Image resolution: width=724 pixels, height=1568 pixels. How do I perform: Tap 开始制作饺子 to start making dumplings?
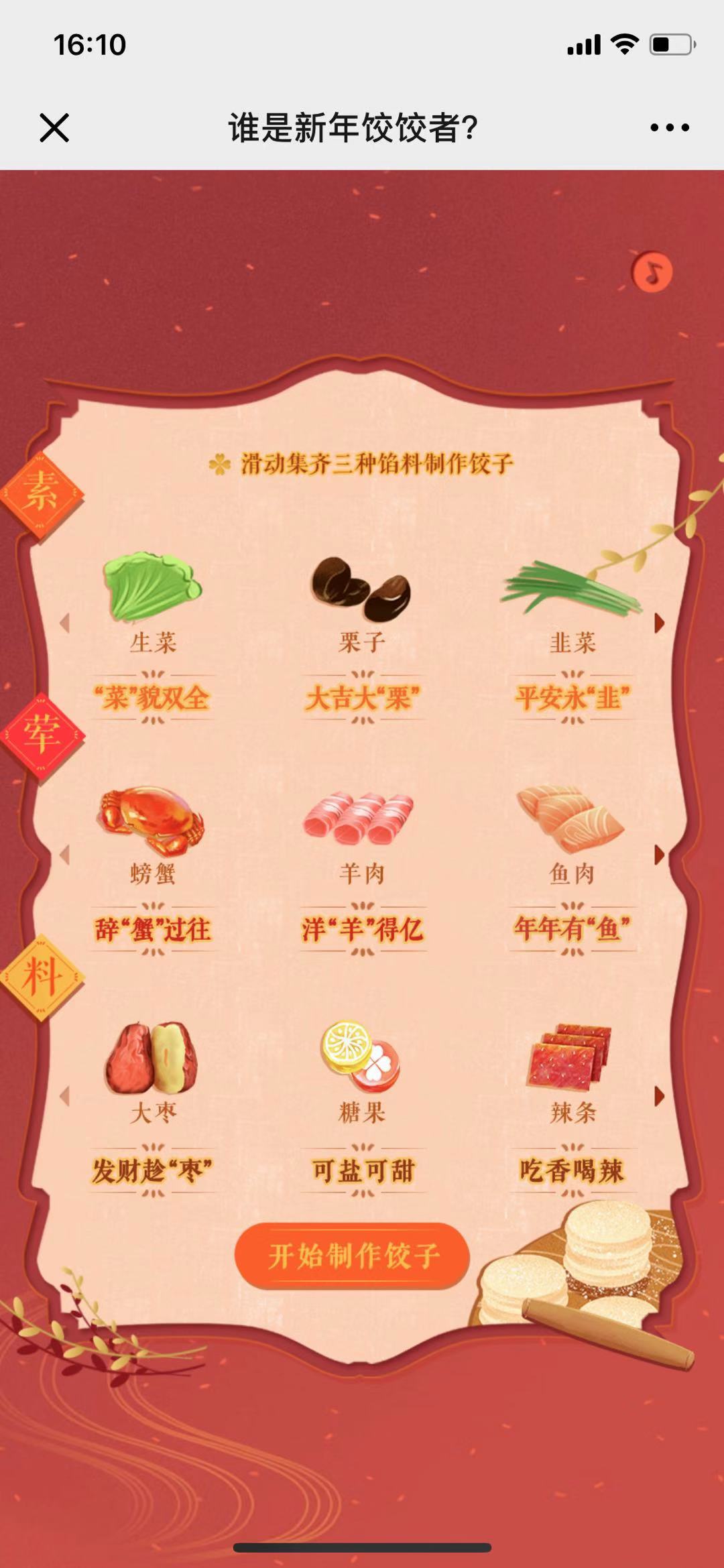click(353, 1255)
